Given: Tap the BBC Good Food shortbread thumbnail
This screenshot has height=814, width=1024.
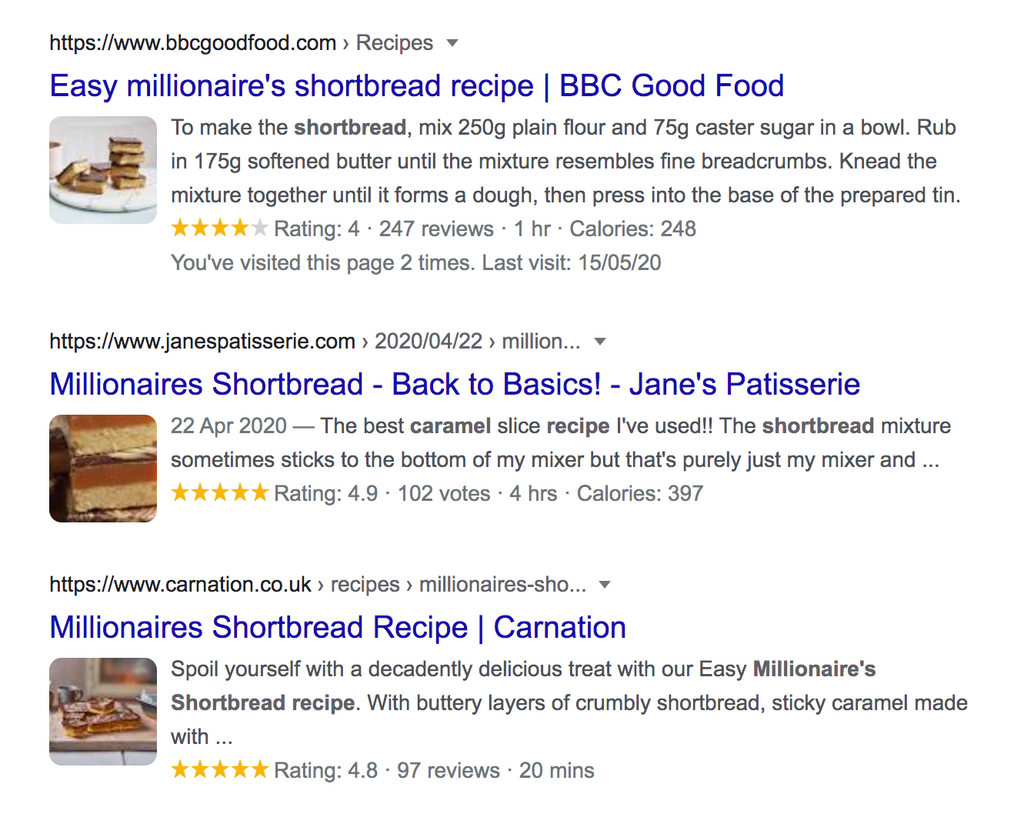Looking at the screenshot, I should click(x=103, y=169).
